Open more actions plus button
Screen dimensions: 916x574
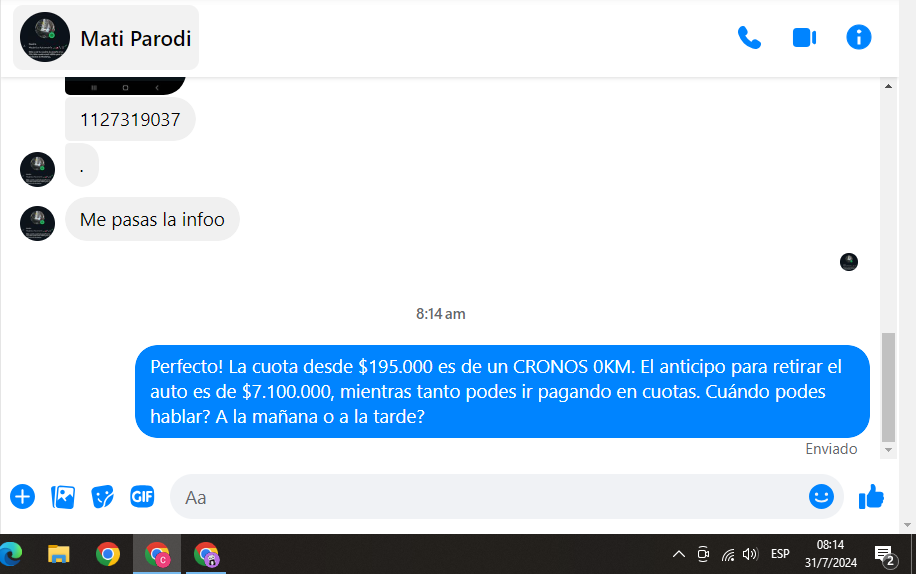coord(22,496)
